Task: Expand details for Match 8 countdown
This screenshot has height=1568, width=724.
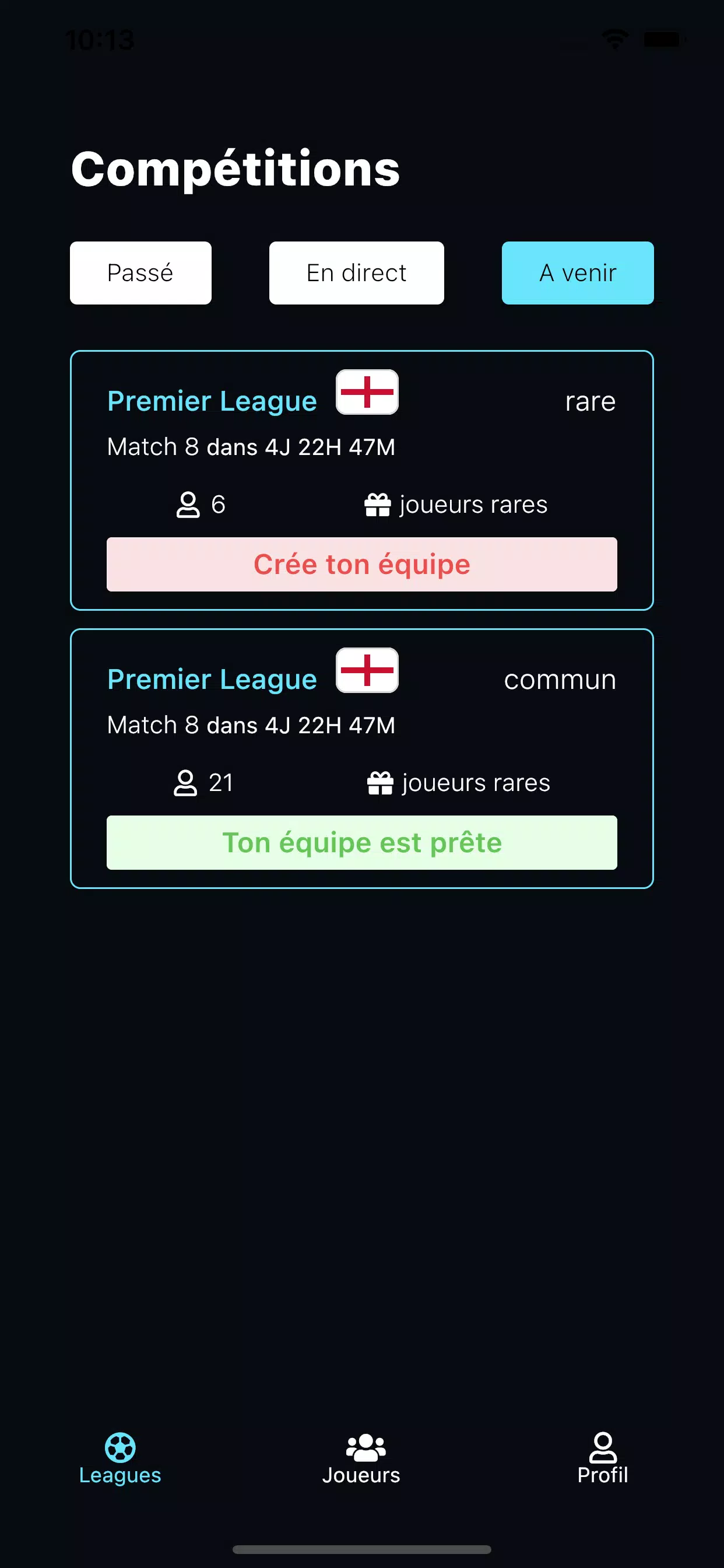Action: [251, 446]
